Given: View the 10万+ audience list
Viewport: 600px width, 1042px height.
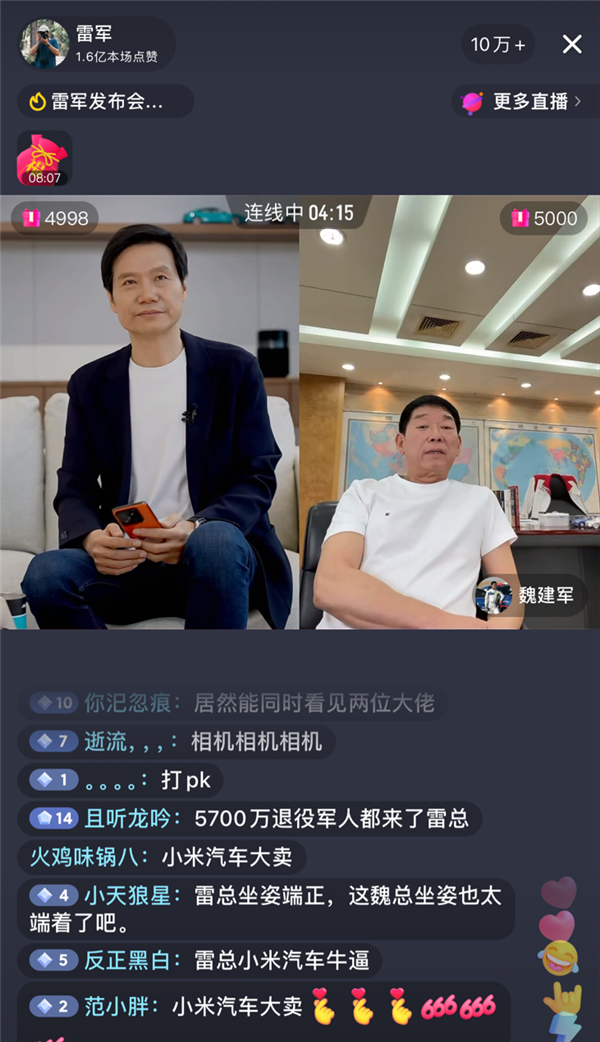Looking at the screenshot, I should tap(497, 44).
